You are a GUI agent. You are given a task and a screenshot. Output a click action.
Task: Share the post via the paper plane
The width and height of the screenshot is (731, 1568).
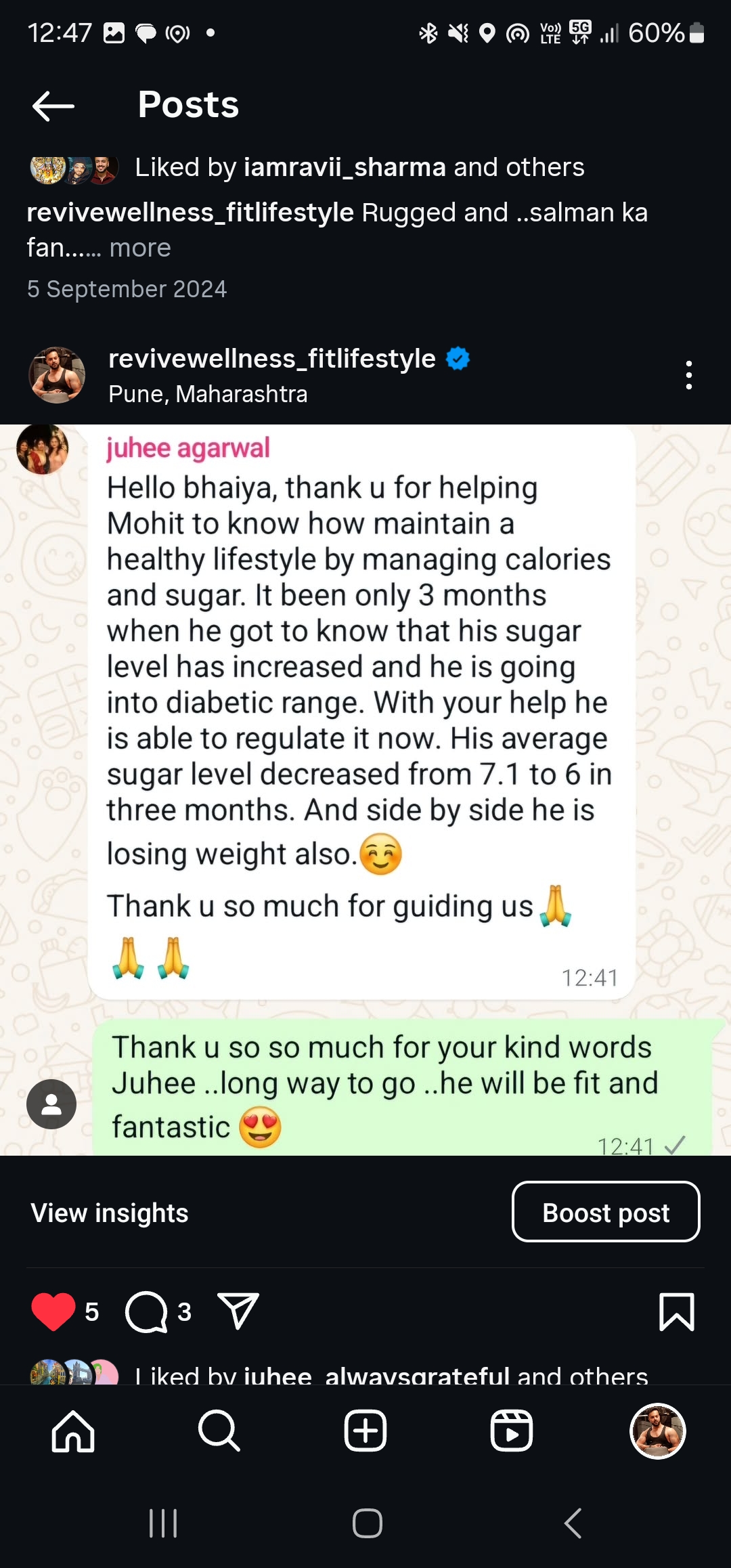238,1311
